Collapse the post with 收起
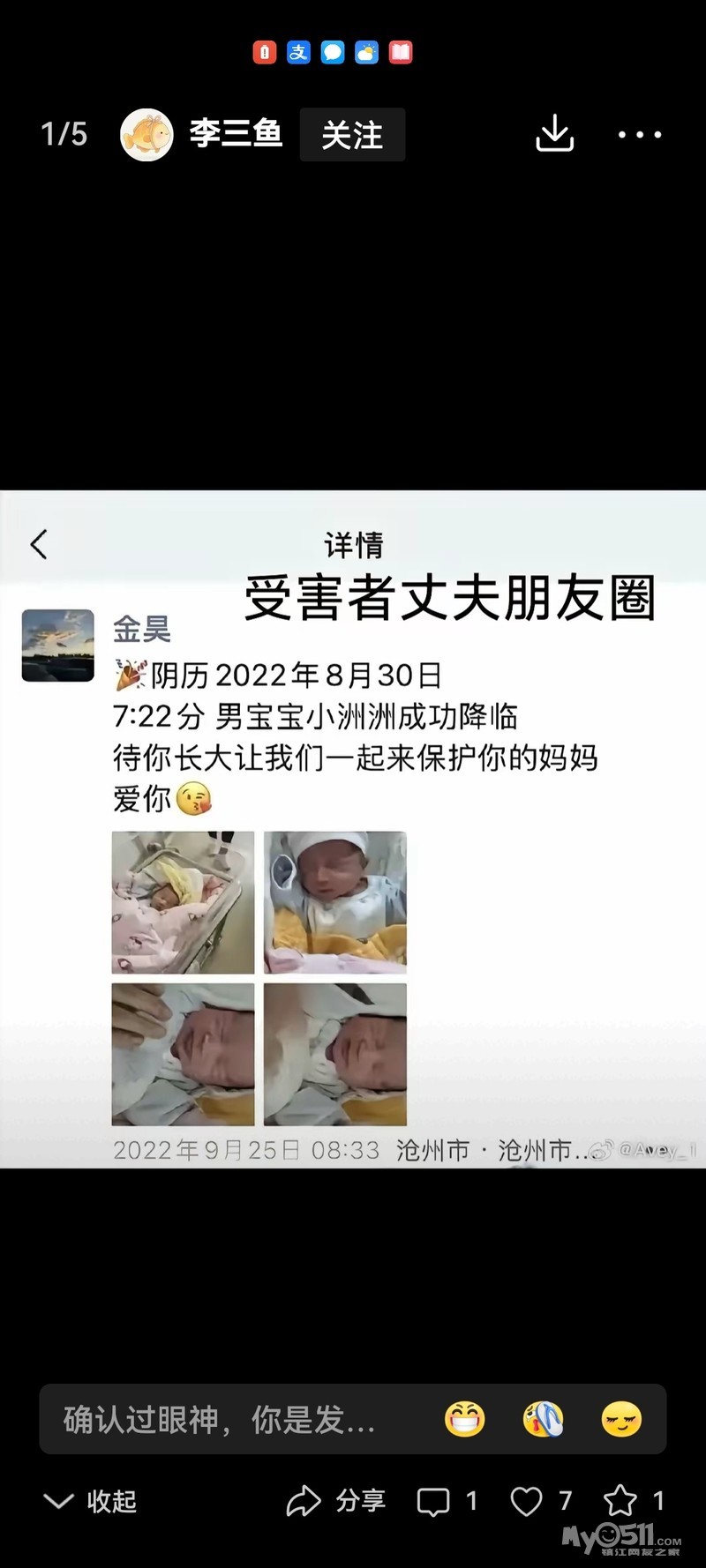Viewport: 706px width, 1568px height. pyautogui.click(x=90, y=1501)
